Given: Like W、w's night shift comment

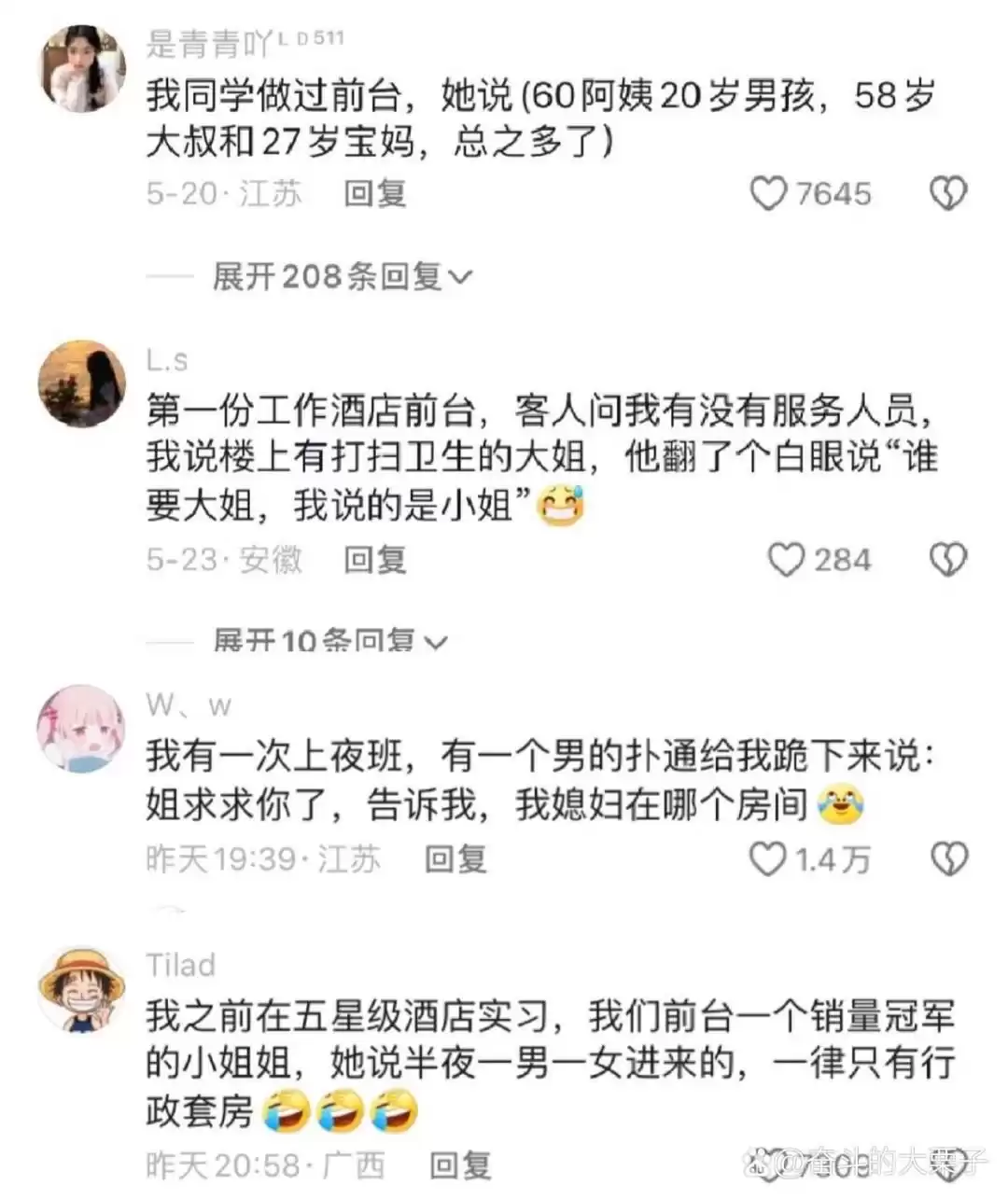Looking at the screenshot, I should click(x=768, y=859).
